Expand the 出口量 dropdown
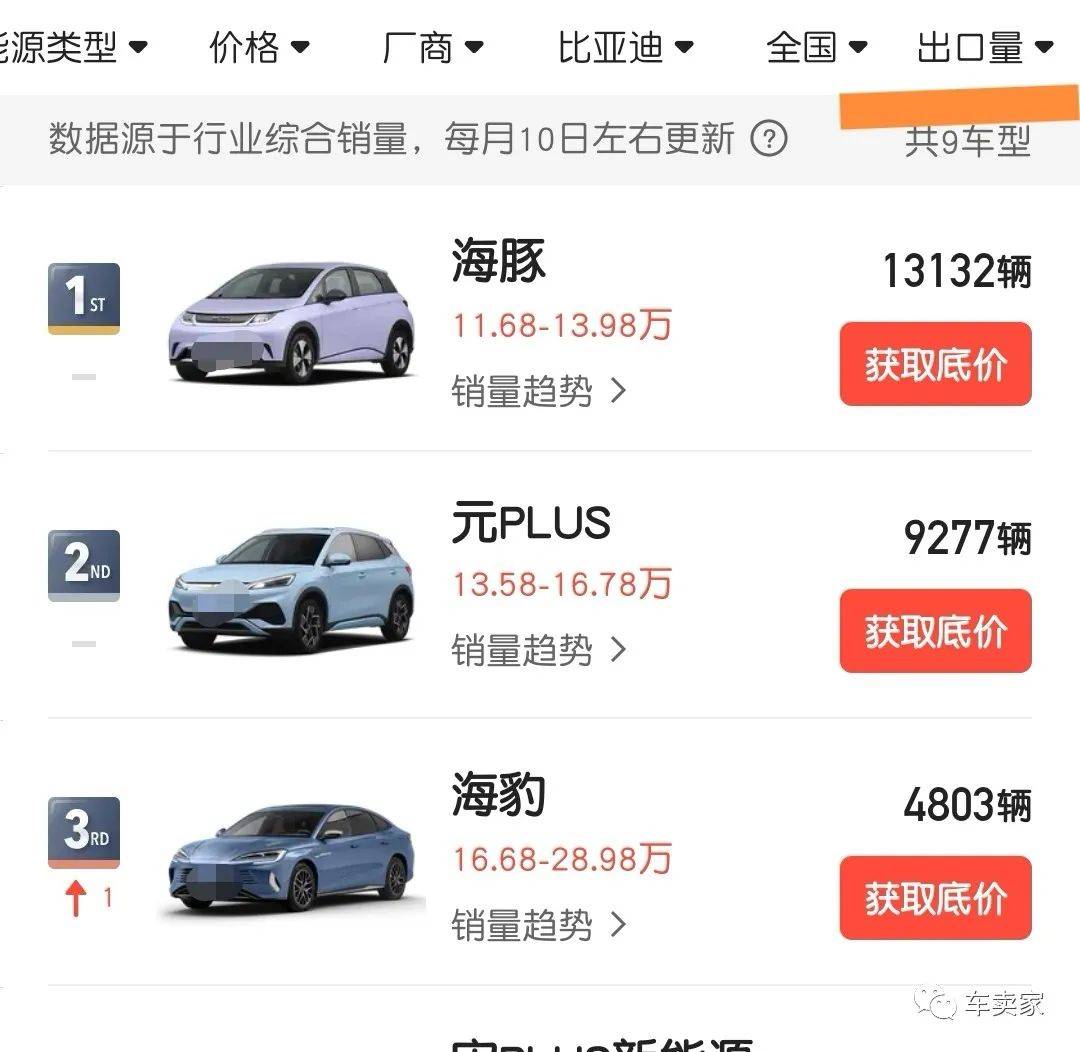 coord(984,46)
